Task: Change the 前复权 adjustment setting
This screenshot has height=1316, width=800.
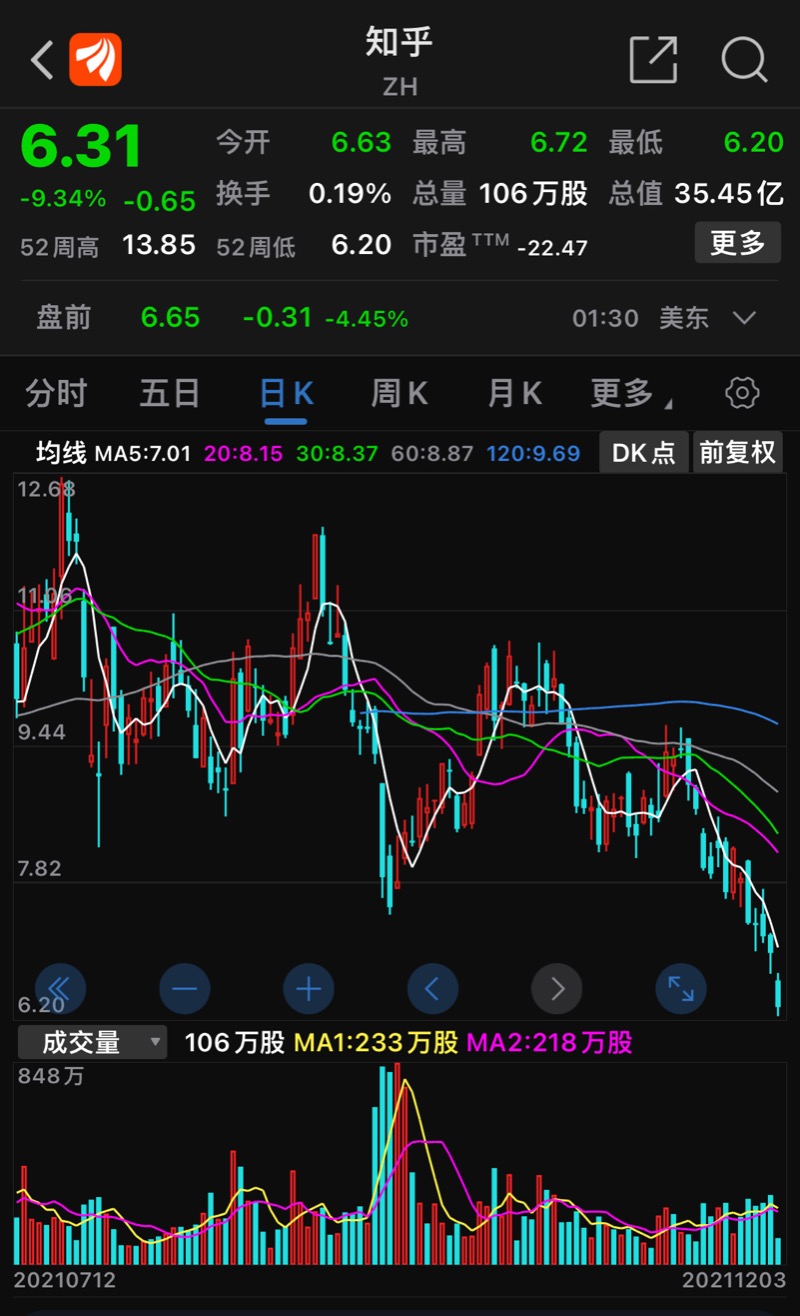Action: coord(737,453)
